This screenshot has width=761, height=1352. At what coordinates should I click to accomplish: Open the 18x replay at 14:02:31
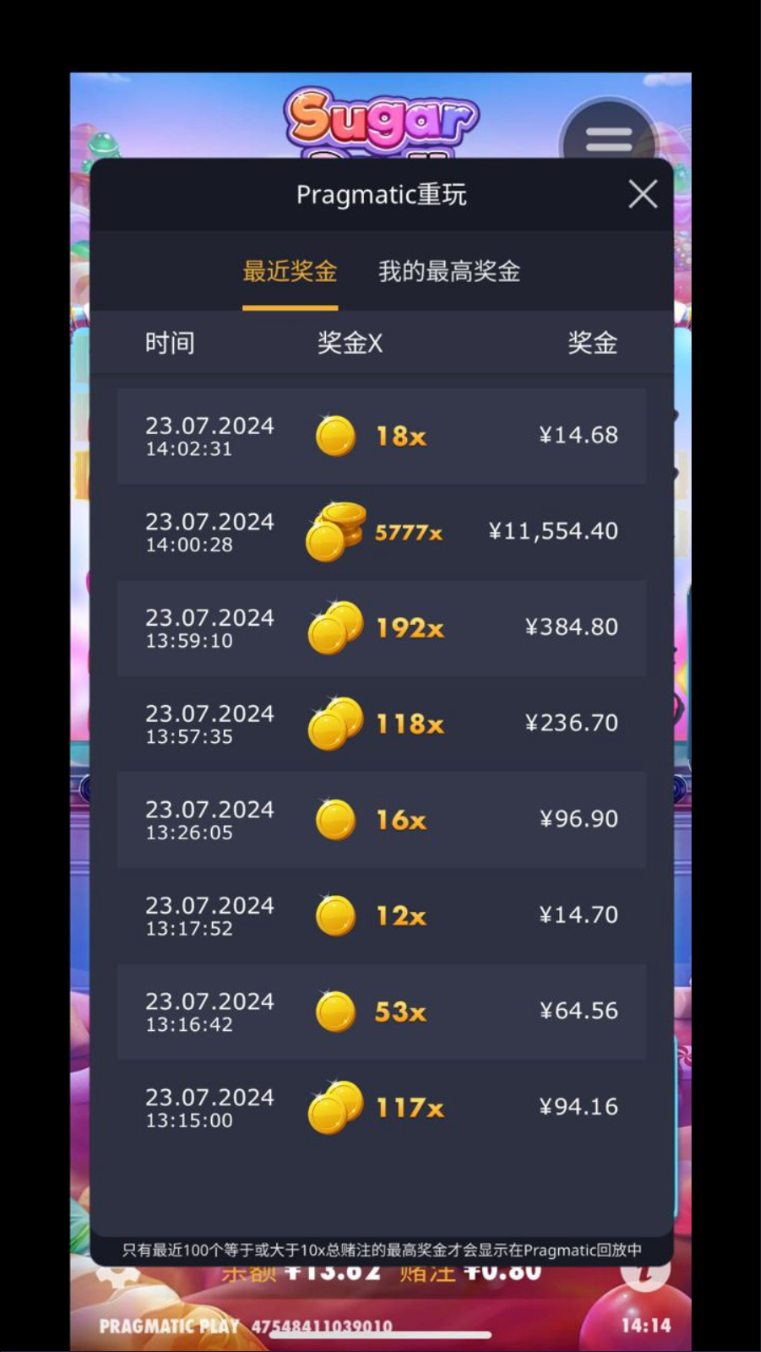[x=381, y=436]
